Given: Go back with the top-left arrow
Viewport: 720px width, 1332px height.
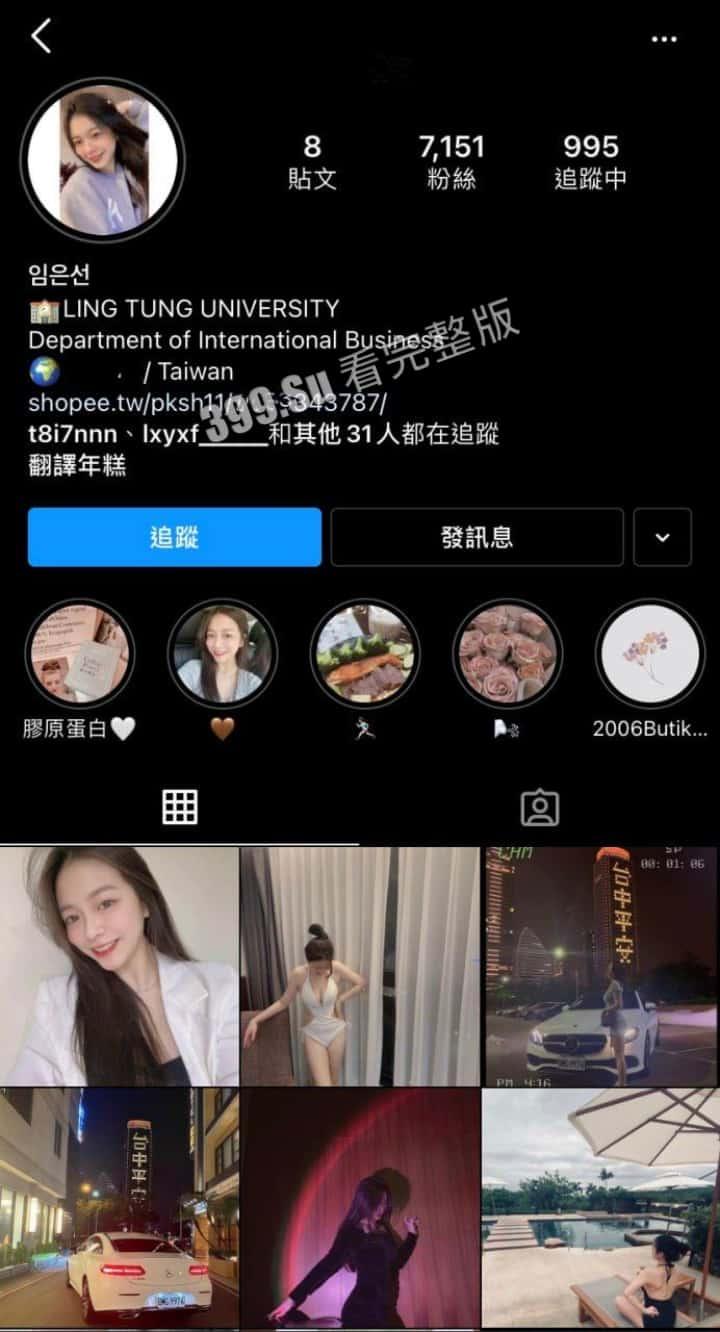Looking at the screenshot, I should pyautogui.click(x=41, y=37).
